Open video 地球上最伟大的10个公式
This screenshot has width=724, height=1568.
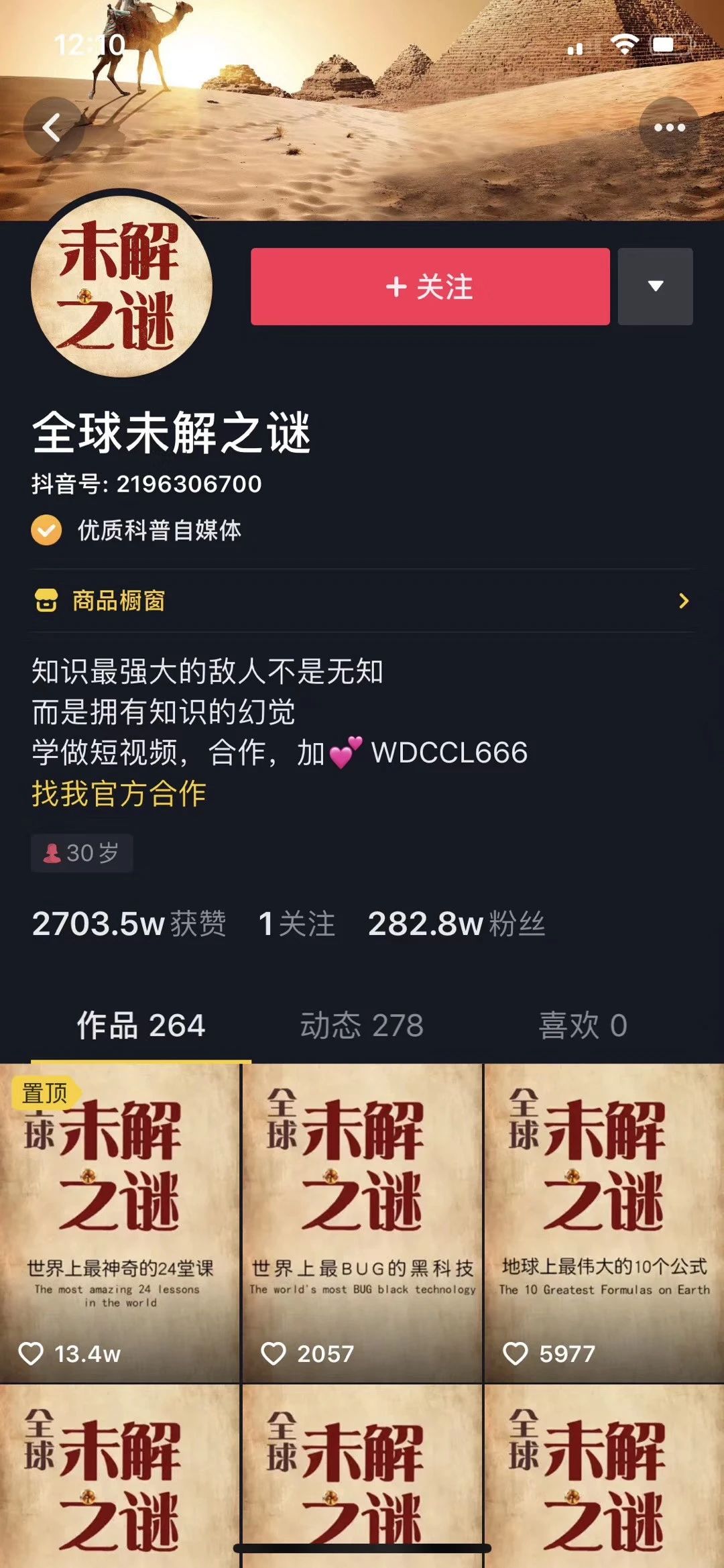[x=604, y=1222]
